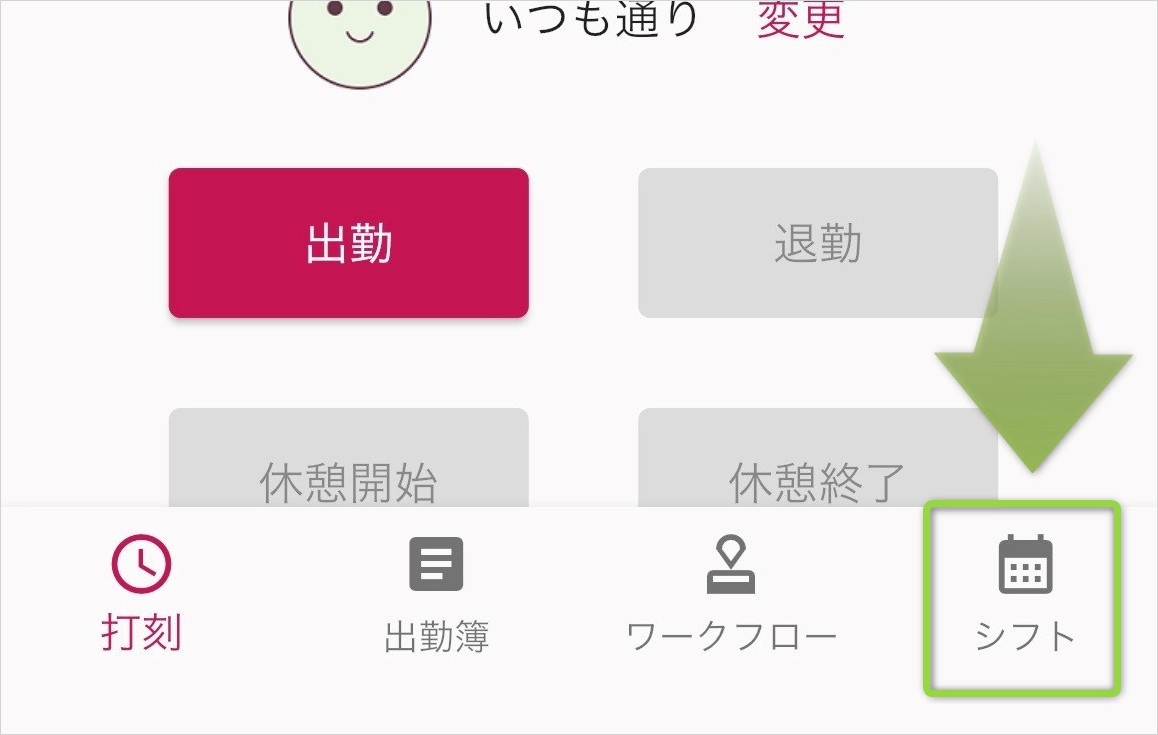End the break with 休憩終了
This screenshot has height=735, width=1158.
point(818,470)
